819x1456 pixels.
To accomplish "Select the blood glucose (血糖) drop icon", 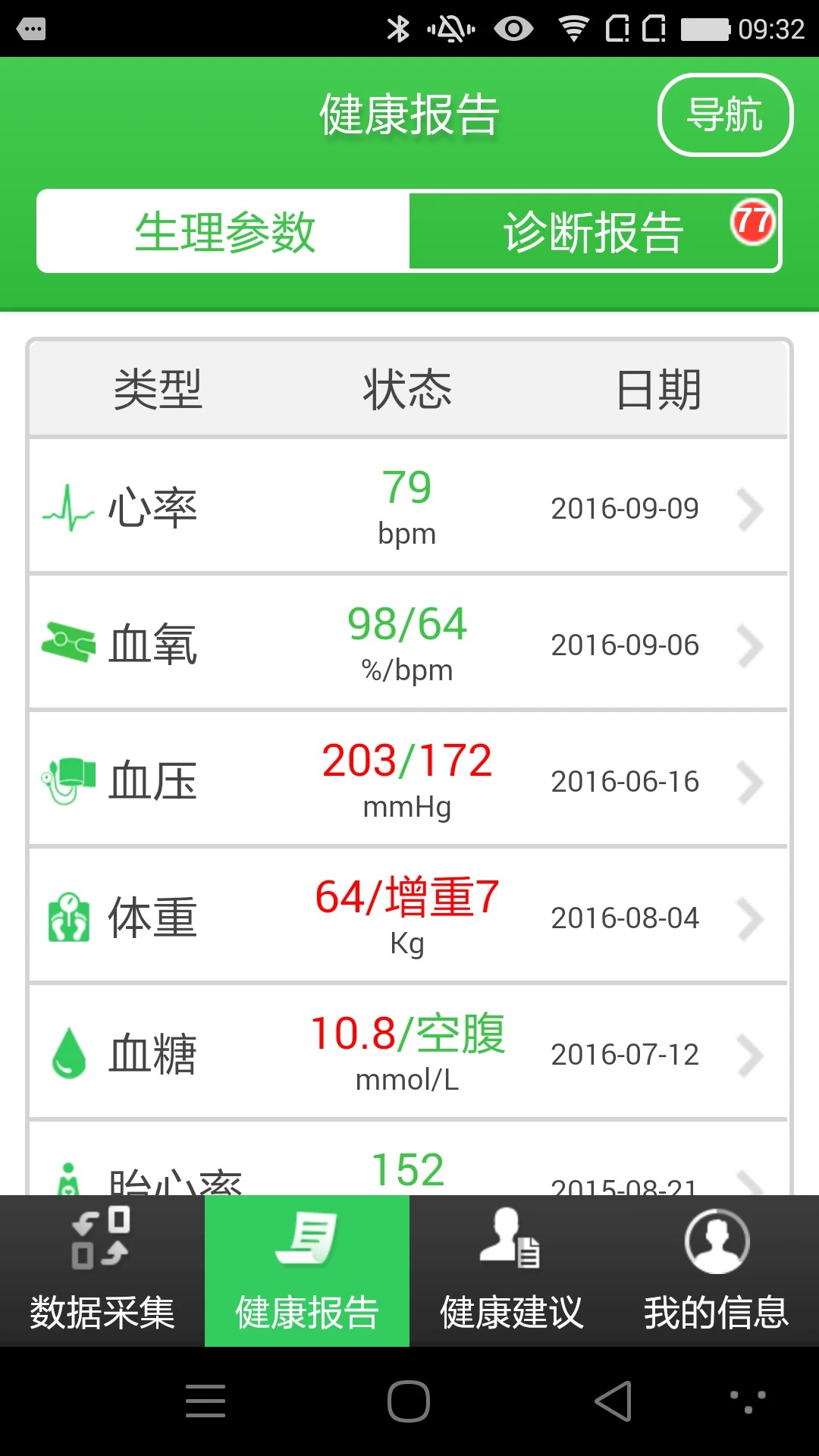I will point(68,1050).
